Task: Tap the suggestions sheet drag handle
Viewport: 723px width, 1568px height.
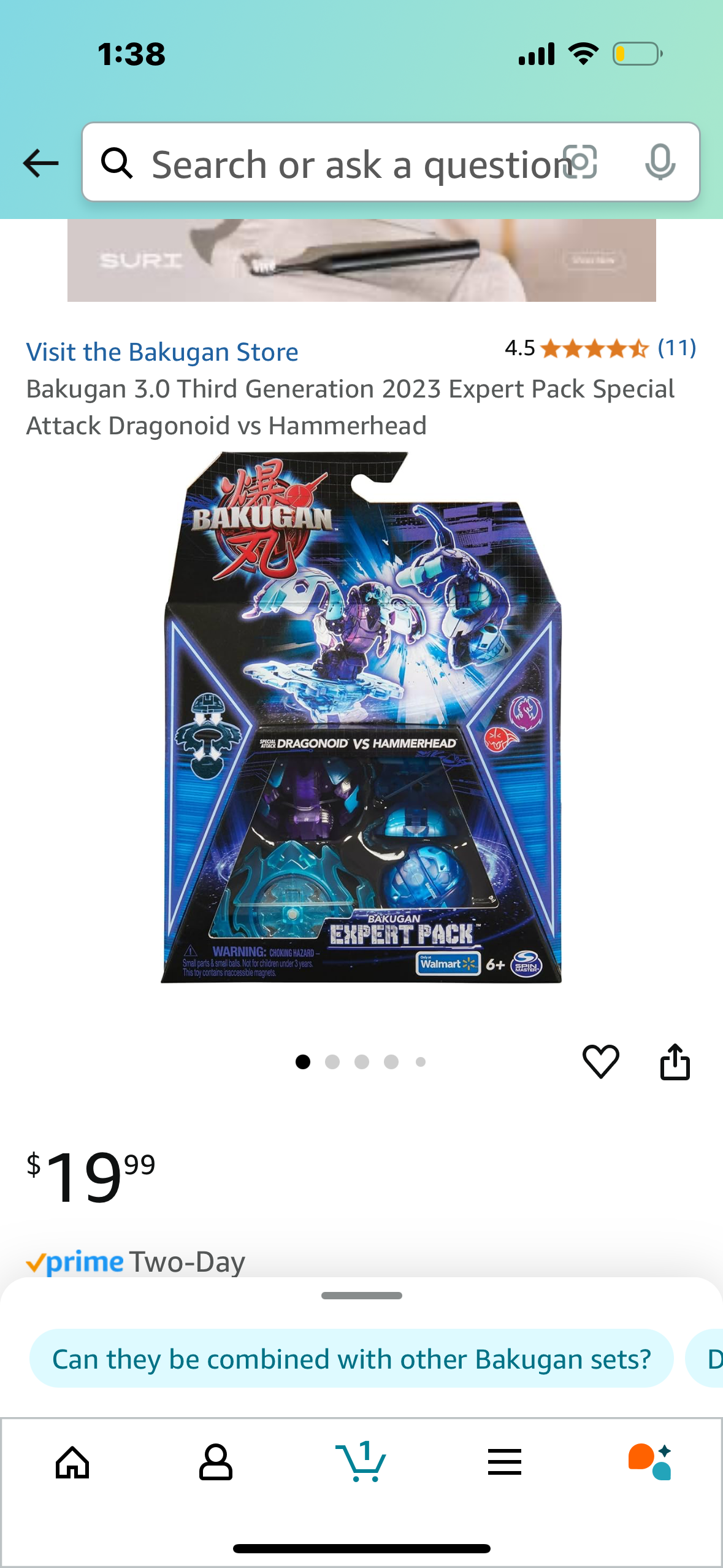Action: 362,1296
